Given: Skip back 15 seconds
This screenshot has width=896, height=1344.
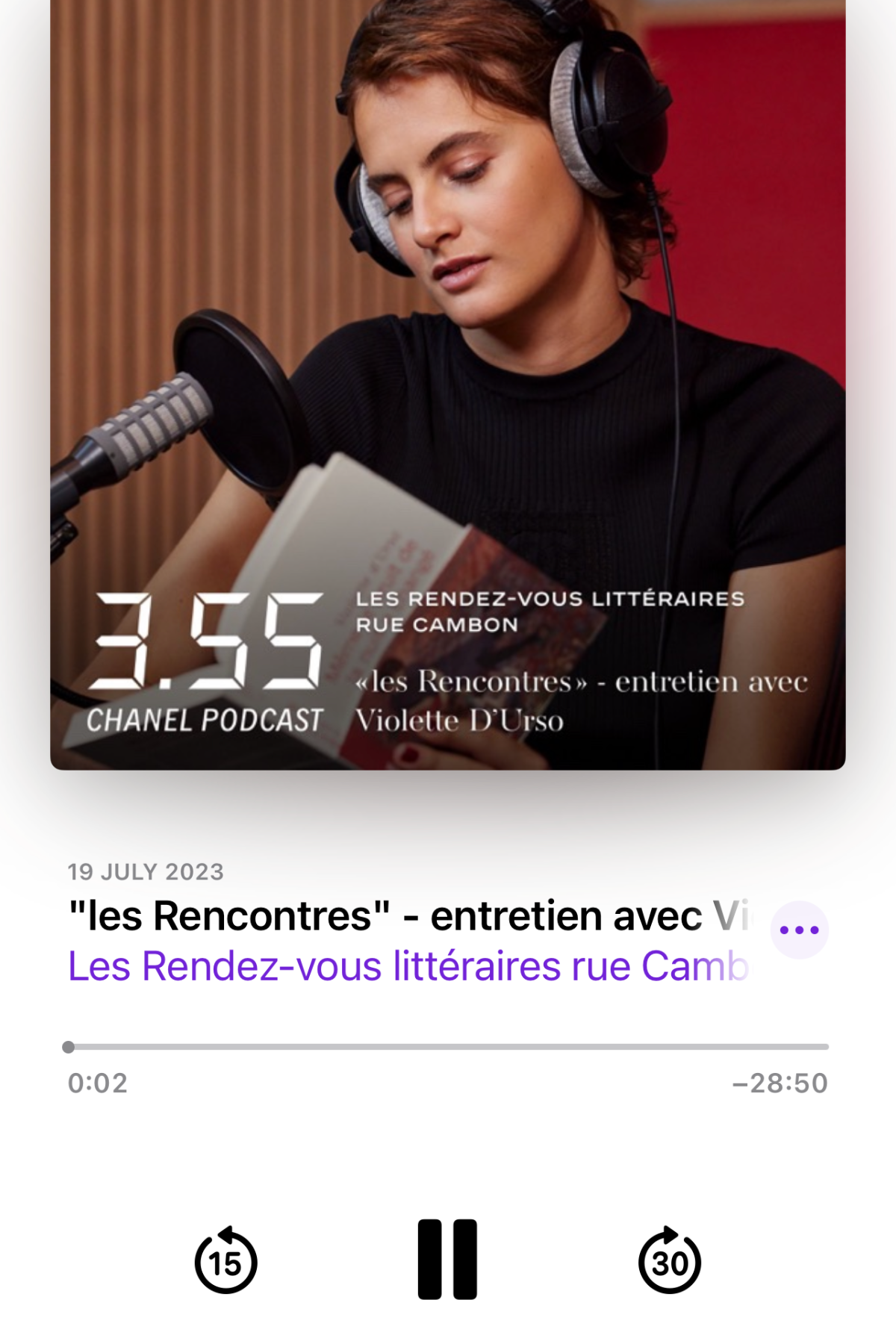Looking at the screenshot, I should pyautogui.click(x=225, y=1261).
